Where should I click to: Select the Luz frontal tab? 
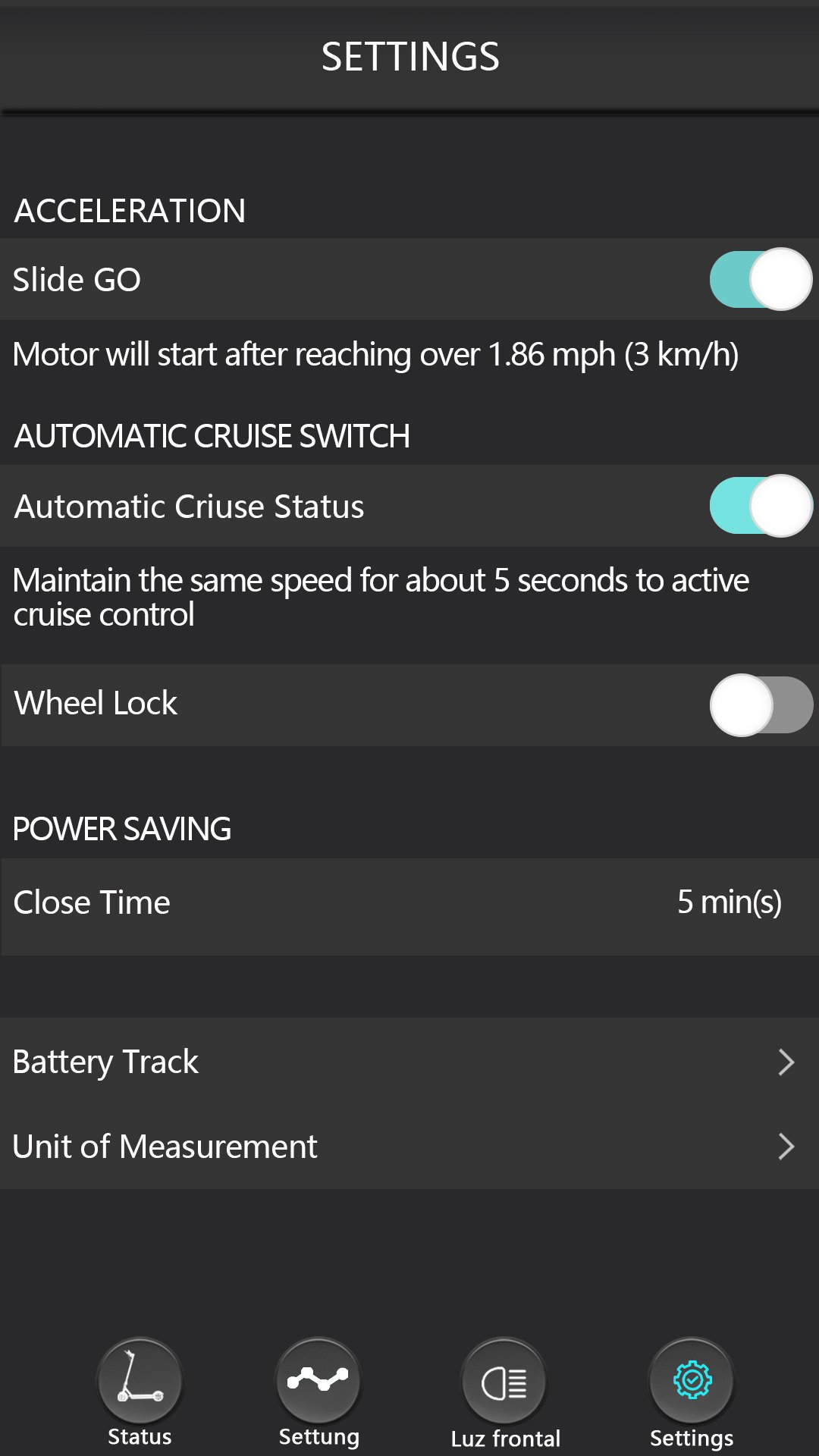click(505, 1394)
